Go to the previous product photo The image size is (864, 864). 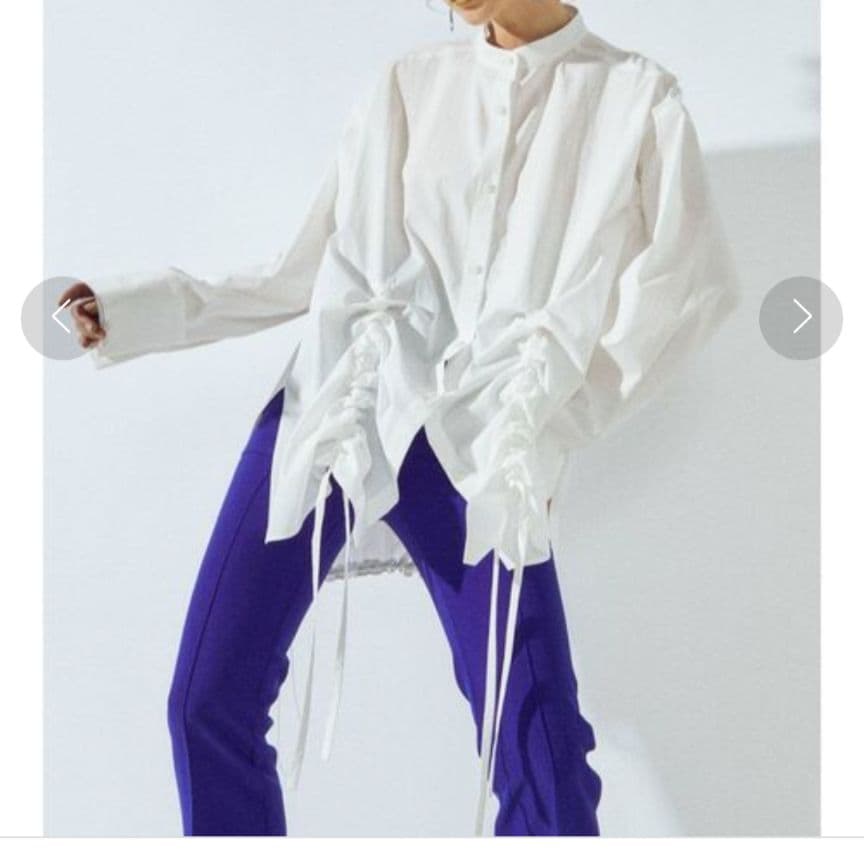tap(61, 318)
